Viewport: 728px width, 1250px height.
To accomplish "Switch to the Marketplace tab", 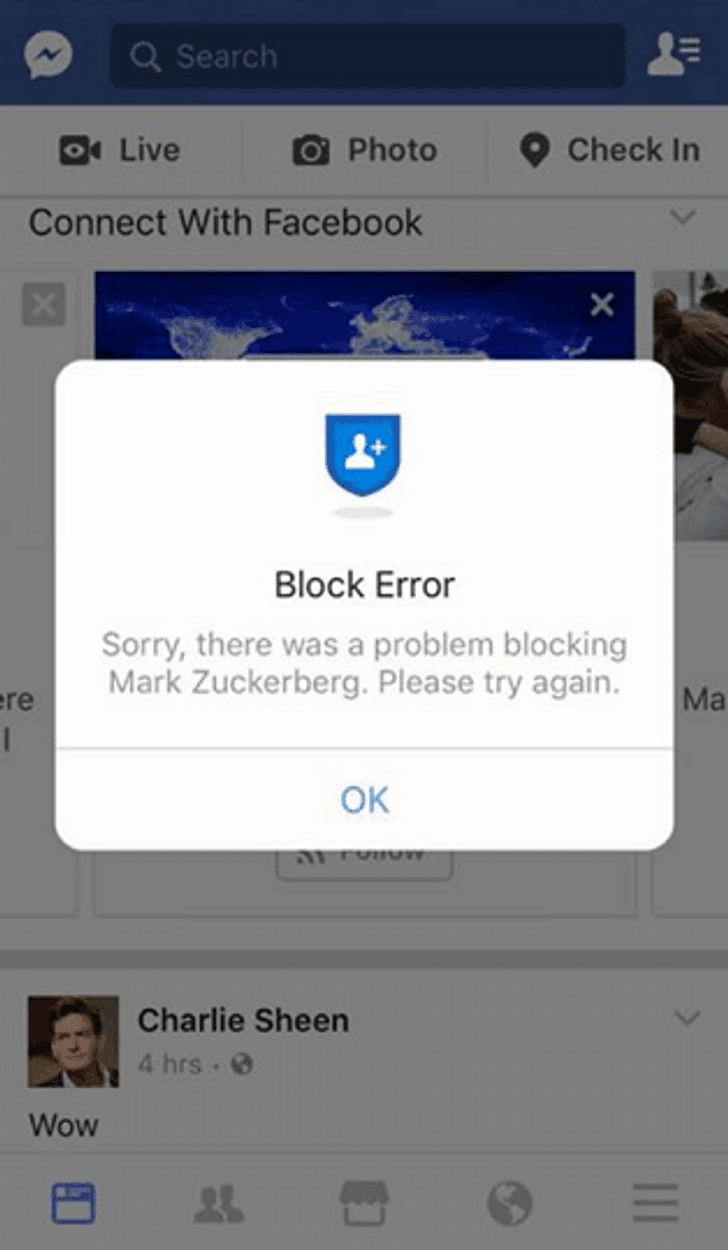I will pyautogui.click(x=364, y=1202).
